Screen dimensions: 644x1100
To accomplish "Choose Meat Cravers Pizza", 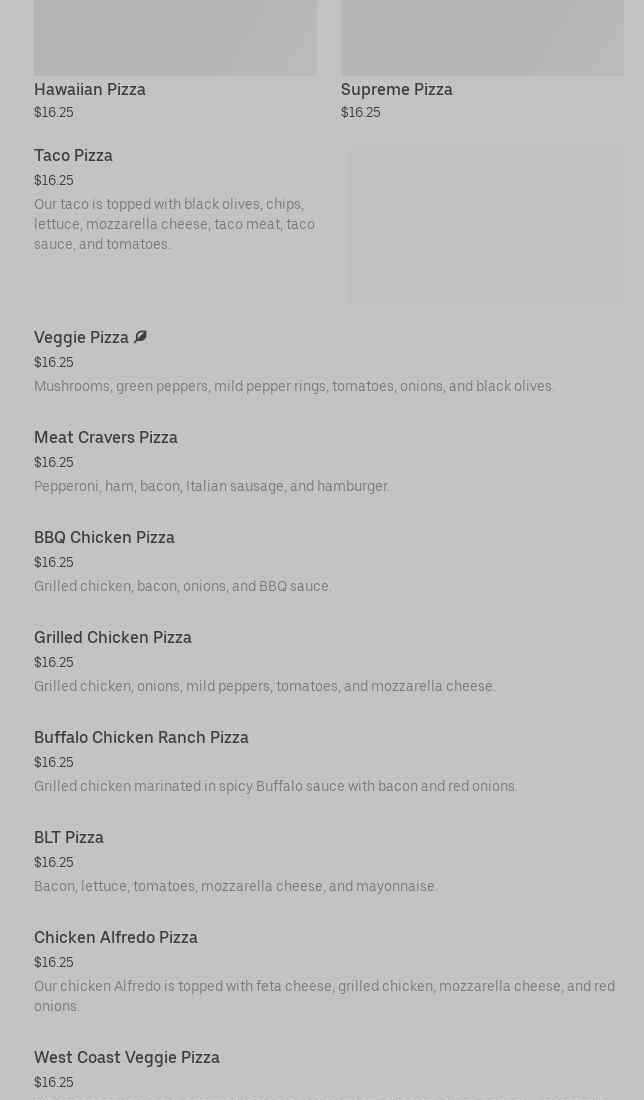I will (x=106, y=437).
